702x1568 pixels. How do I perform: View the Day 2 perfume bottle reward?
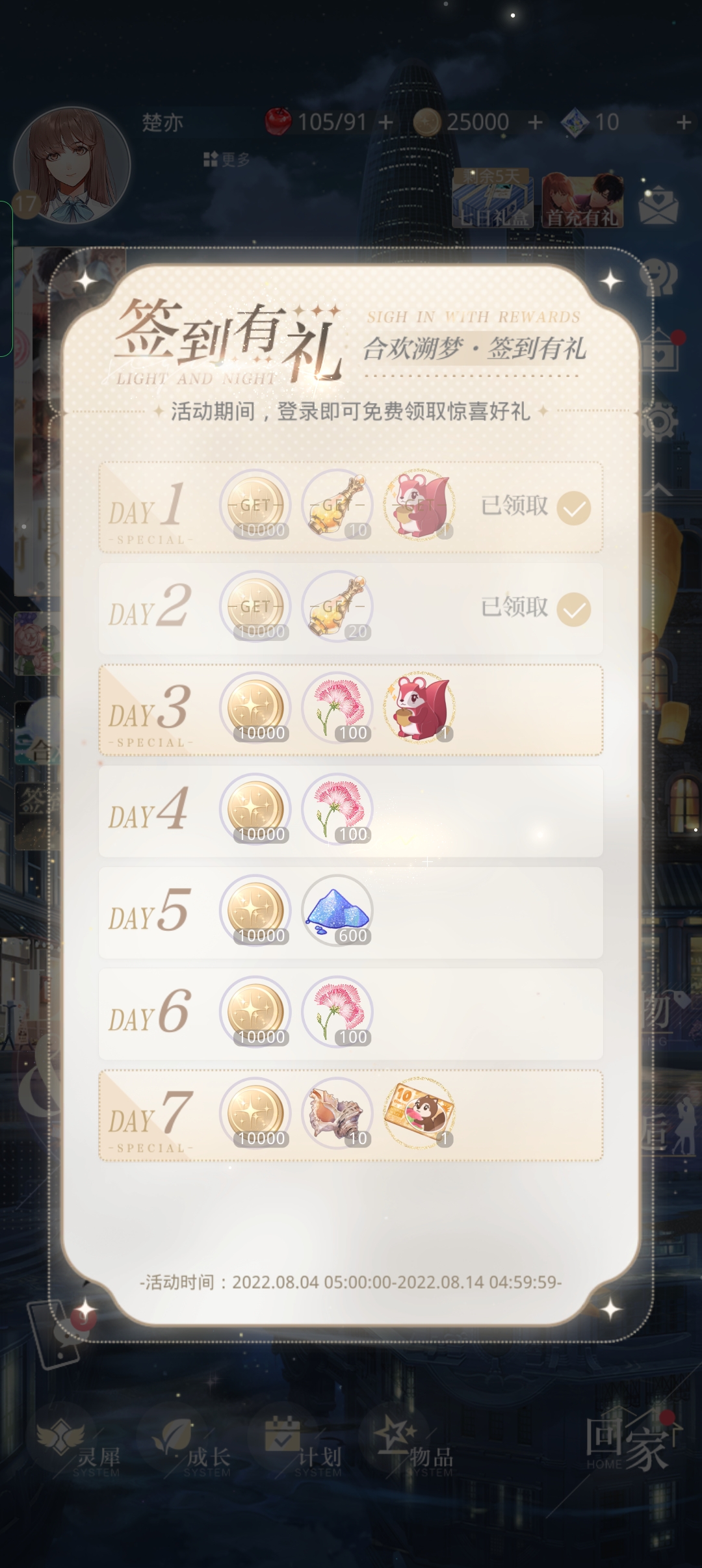click(x=337, y=606)
